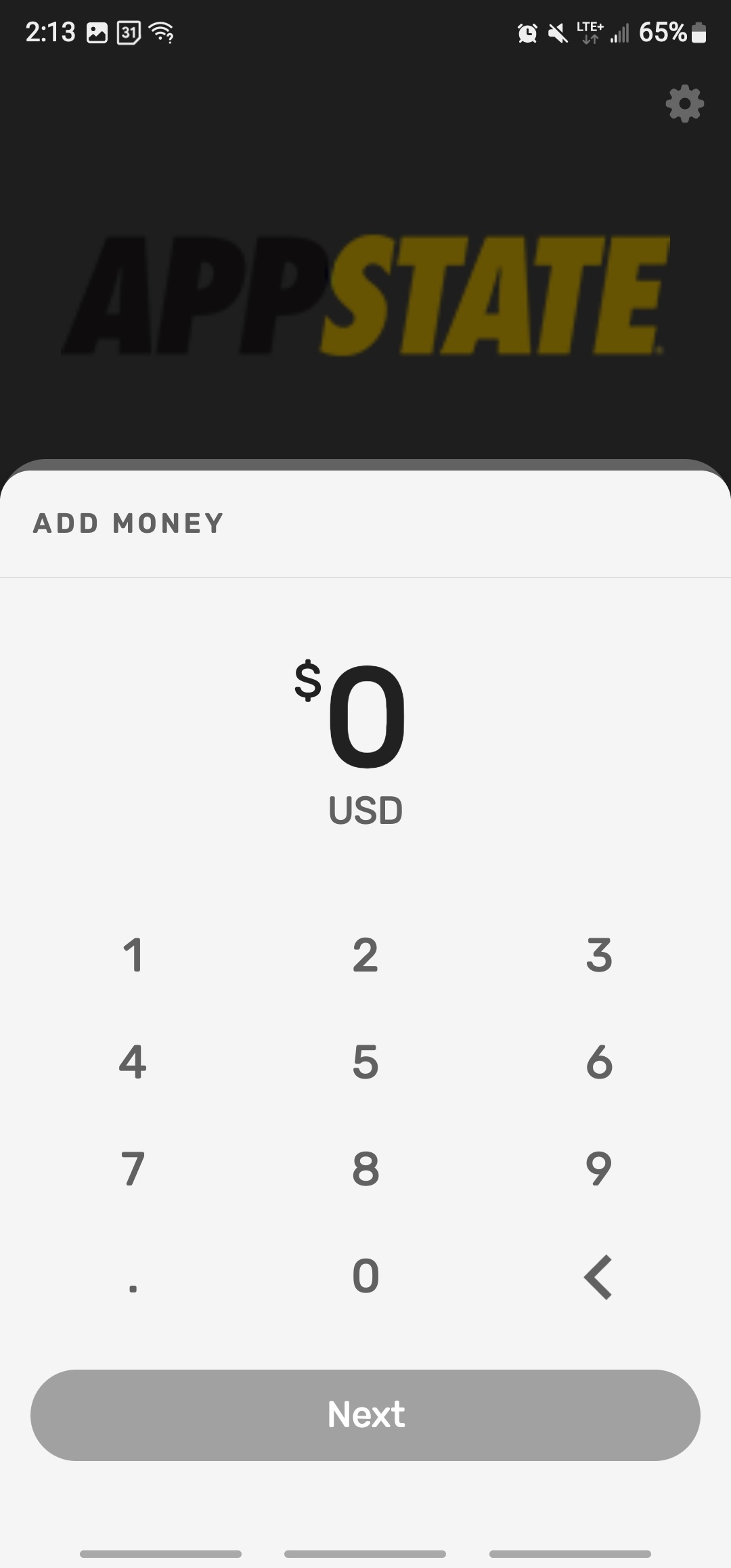Select the 8 key
731x1568 pixels.
(x=365, y=1169)
